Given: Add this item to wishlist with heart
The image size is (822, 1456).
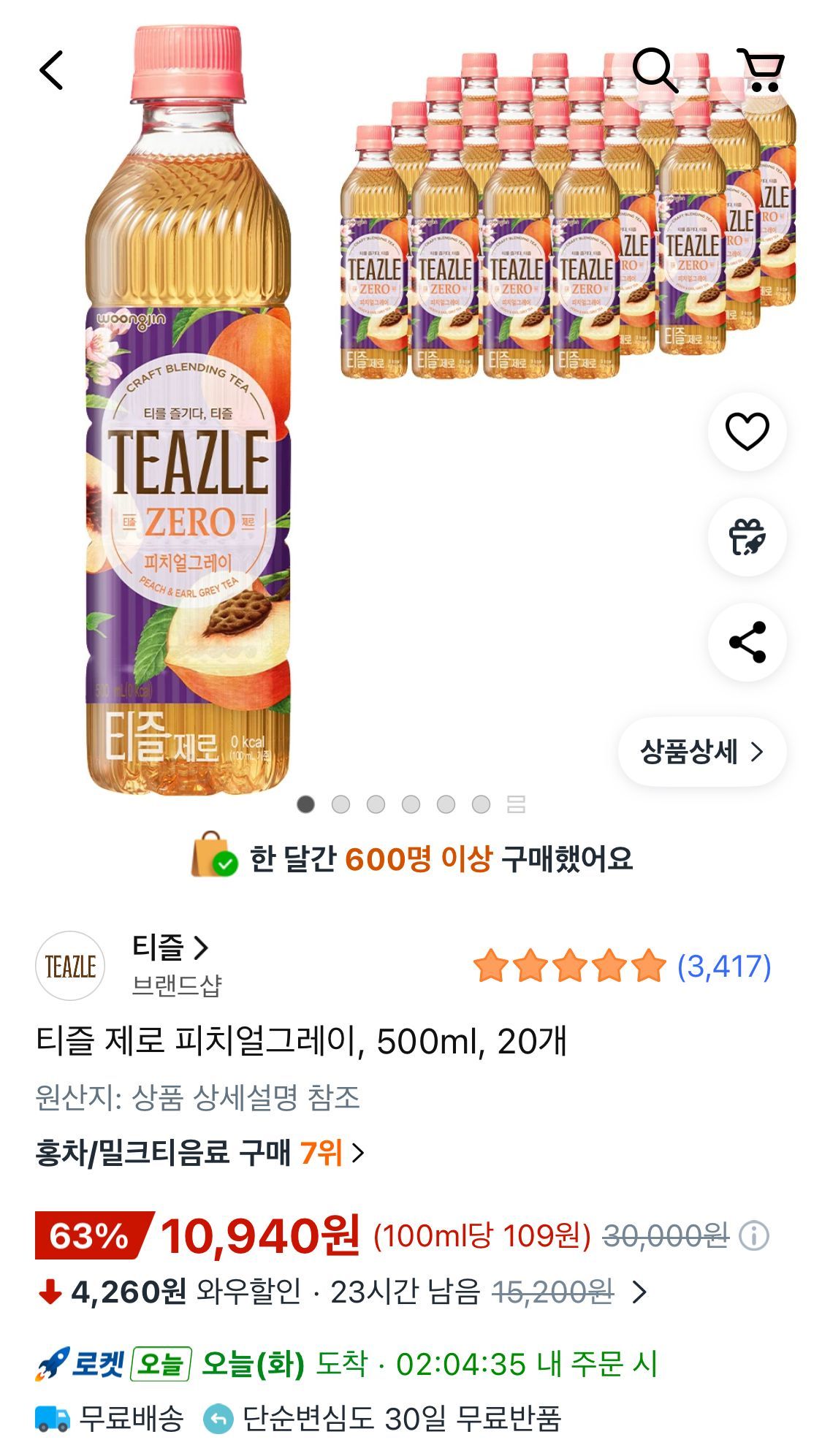Looking at the screenshot, I should [x=747, y=431].
